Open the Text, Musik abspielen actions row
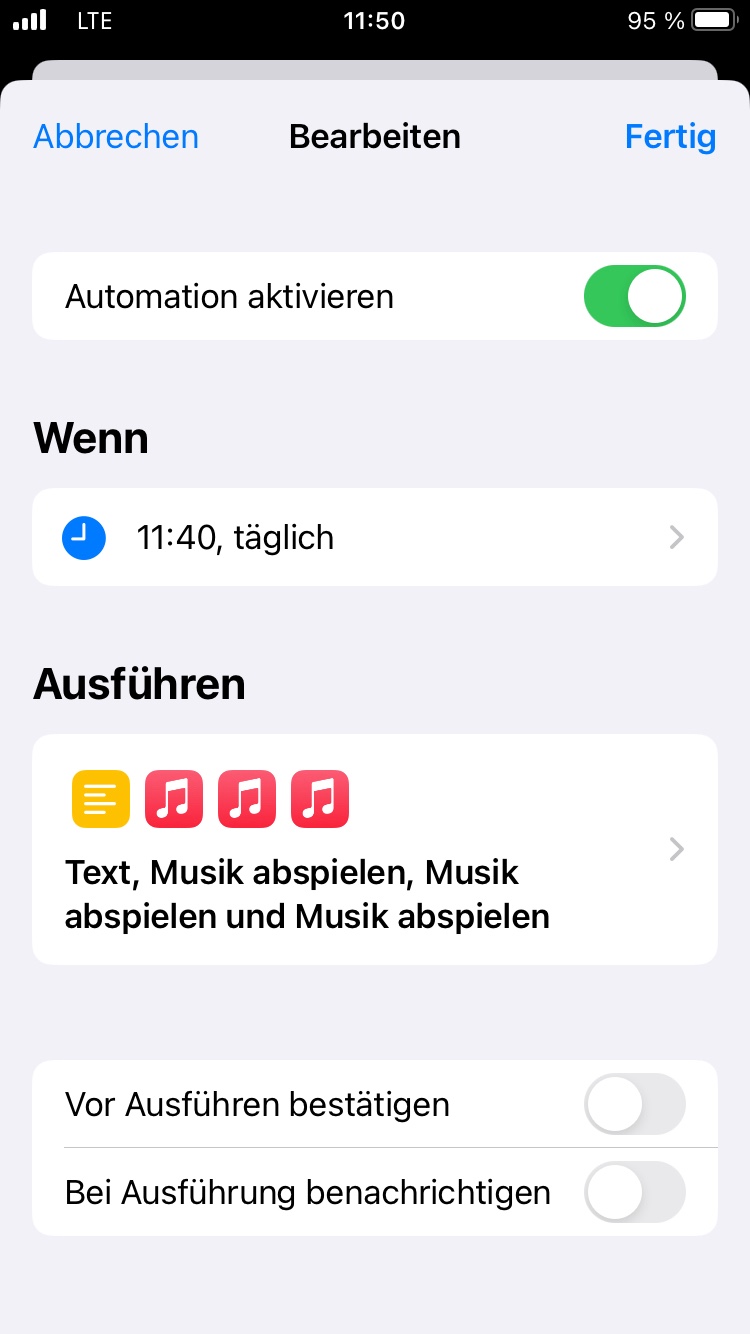750x1334 pixels. (x=375, y=849)
